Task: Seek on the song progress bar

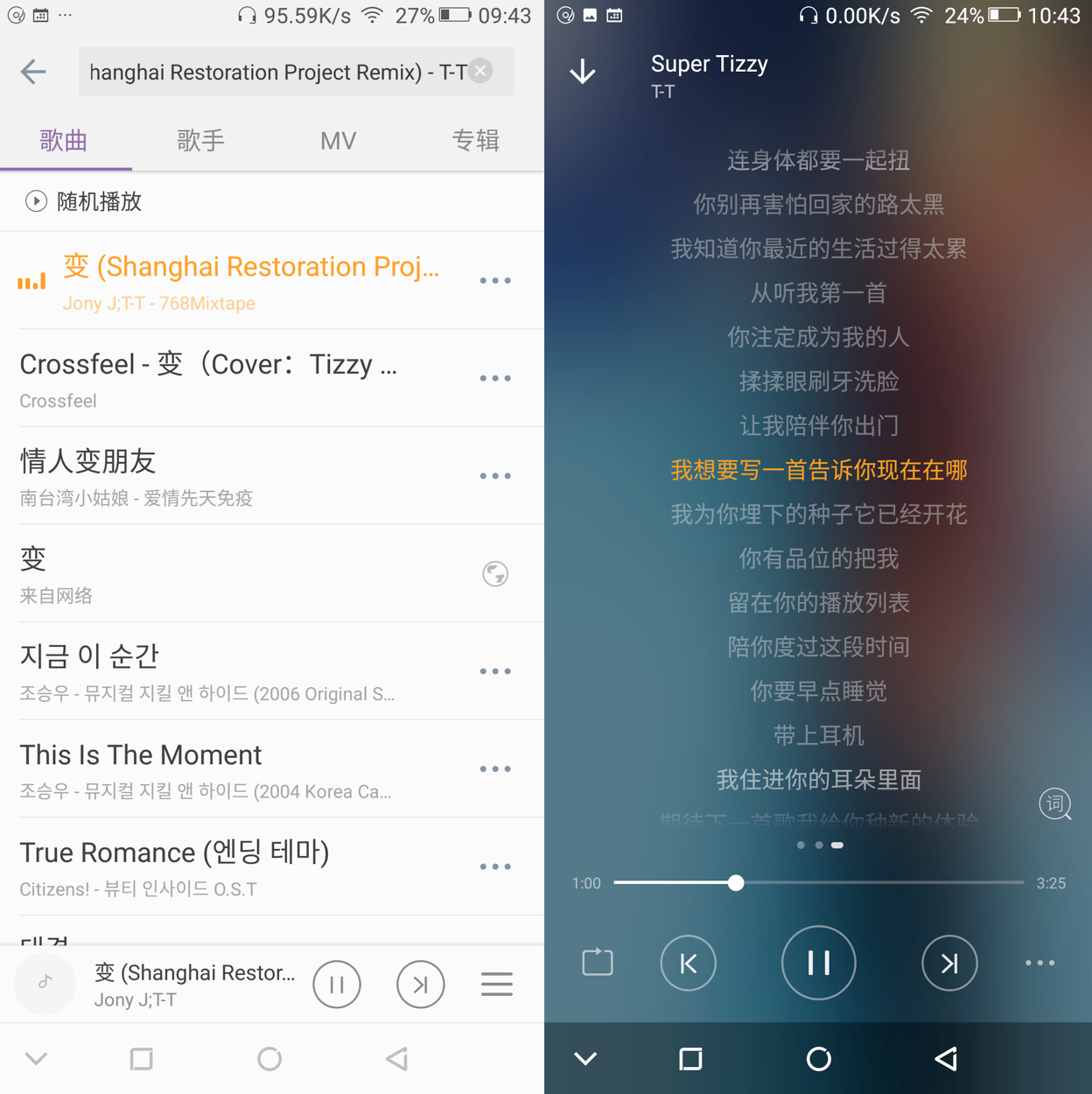Action: click(818, 883)
